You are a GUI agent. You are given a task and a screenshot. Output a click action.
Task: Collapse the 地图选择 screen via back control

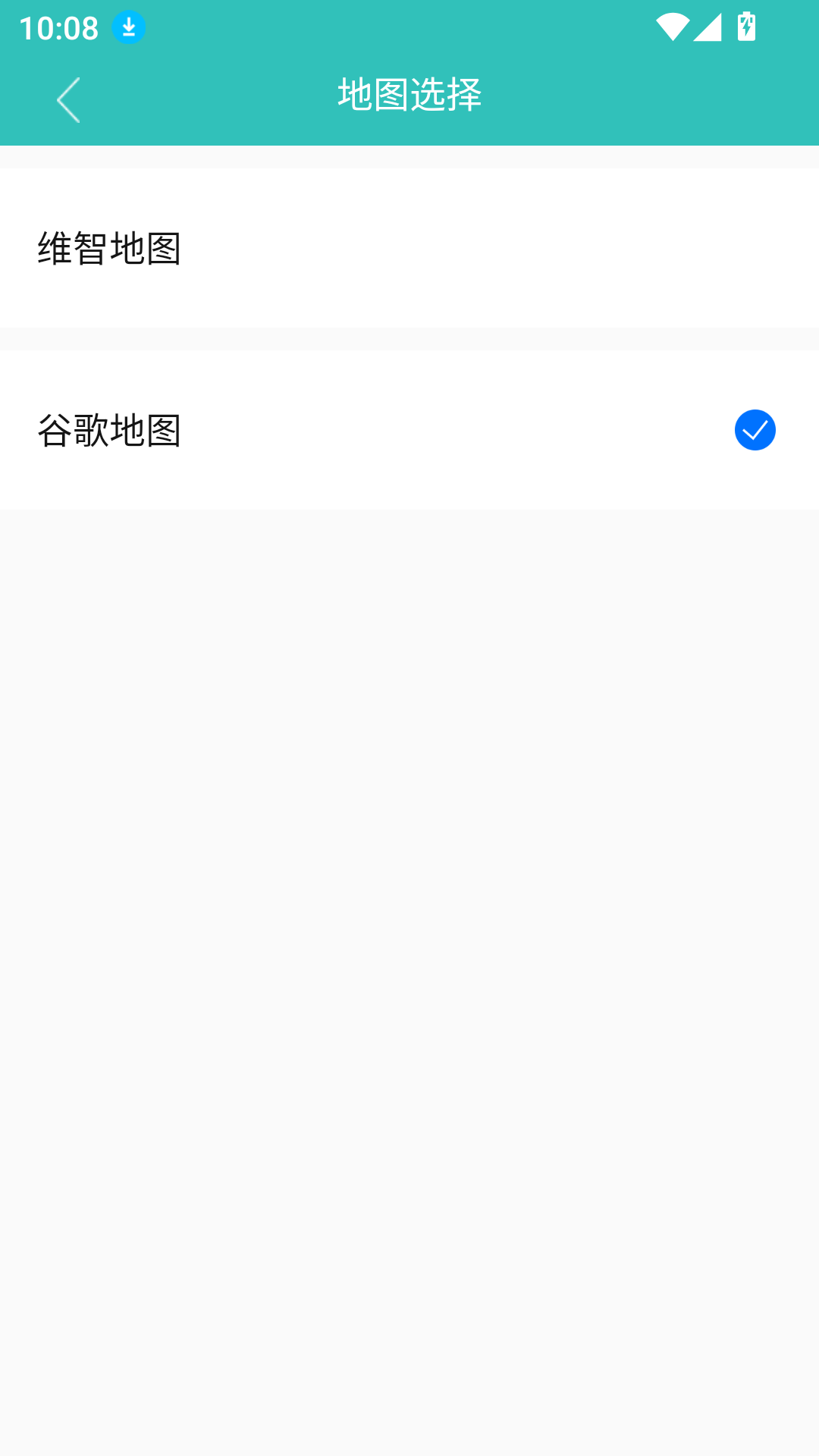(x=68, y=99)
